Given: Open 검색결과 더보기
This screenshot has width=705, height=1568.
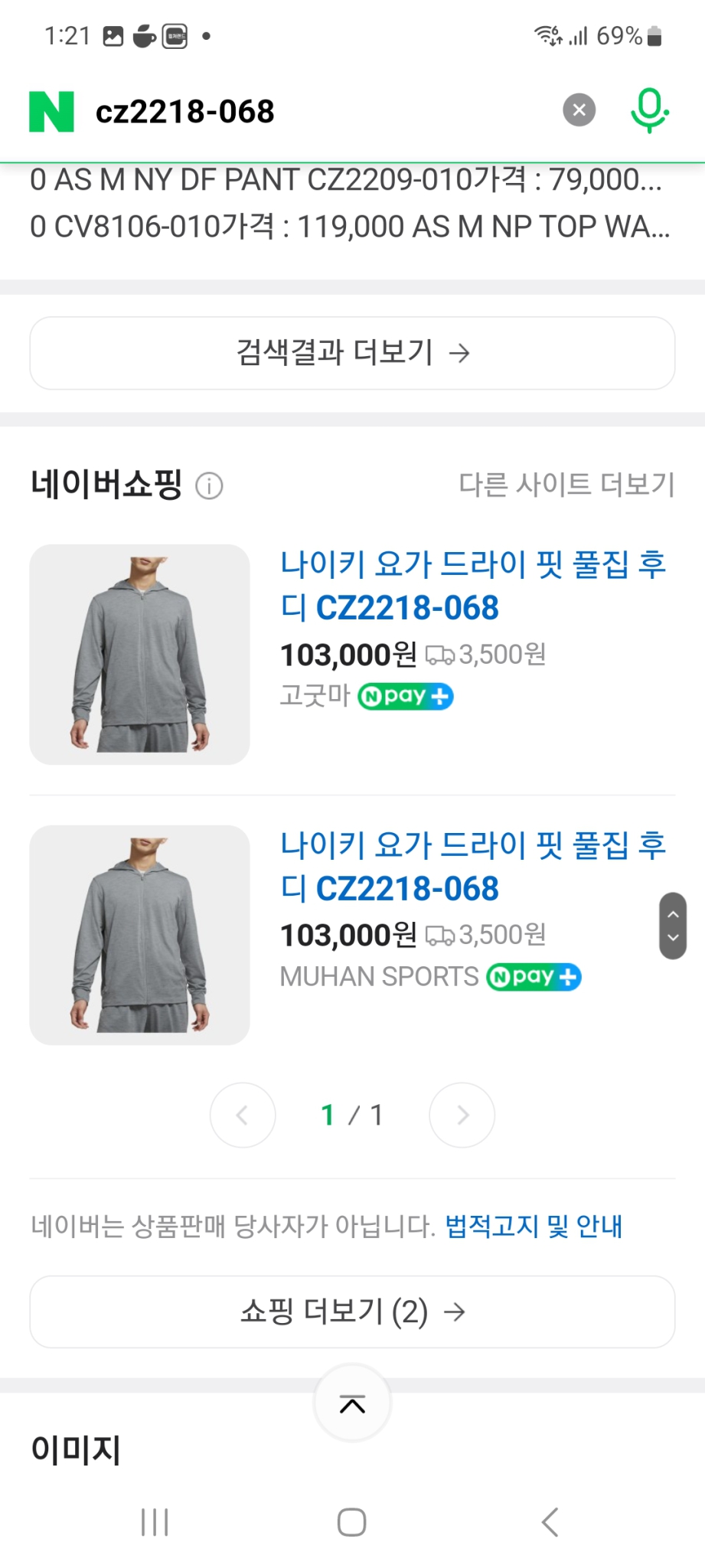Looking at the screenshot, I should coord(352,353).
